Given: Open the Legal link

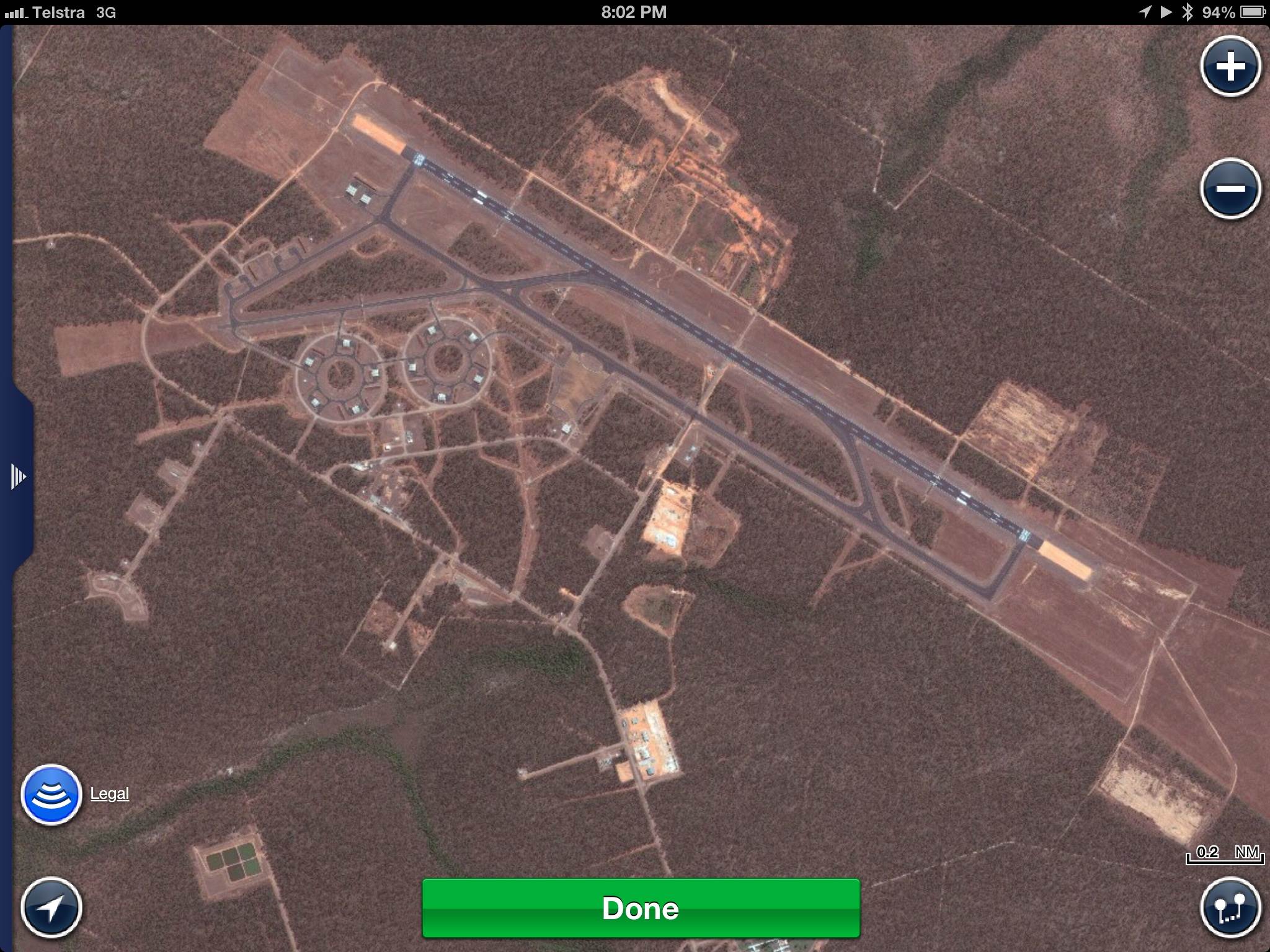Looking at the screenshot, I should click(109, 794).
